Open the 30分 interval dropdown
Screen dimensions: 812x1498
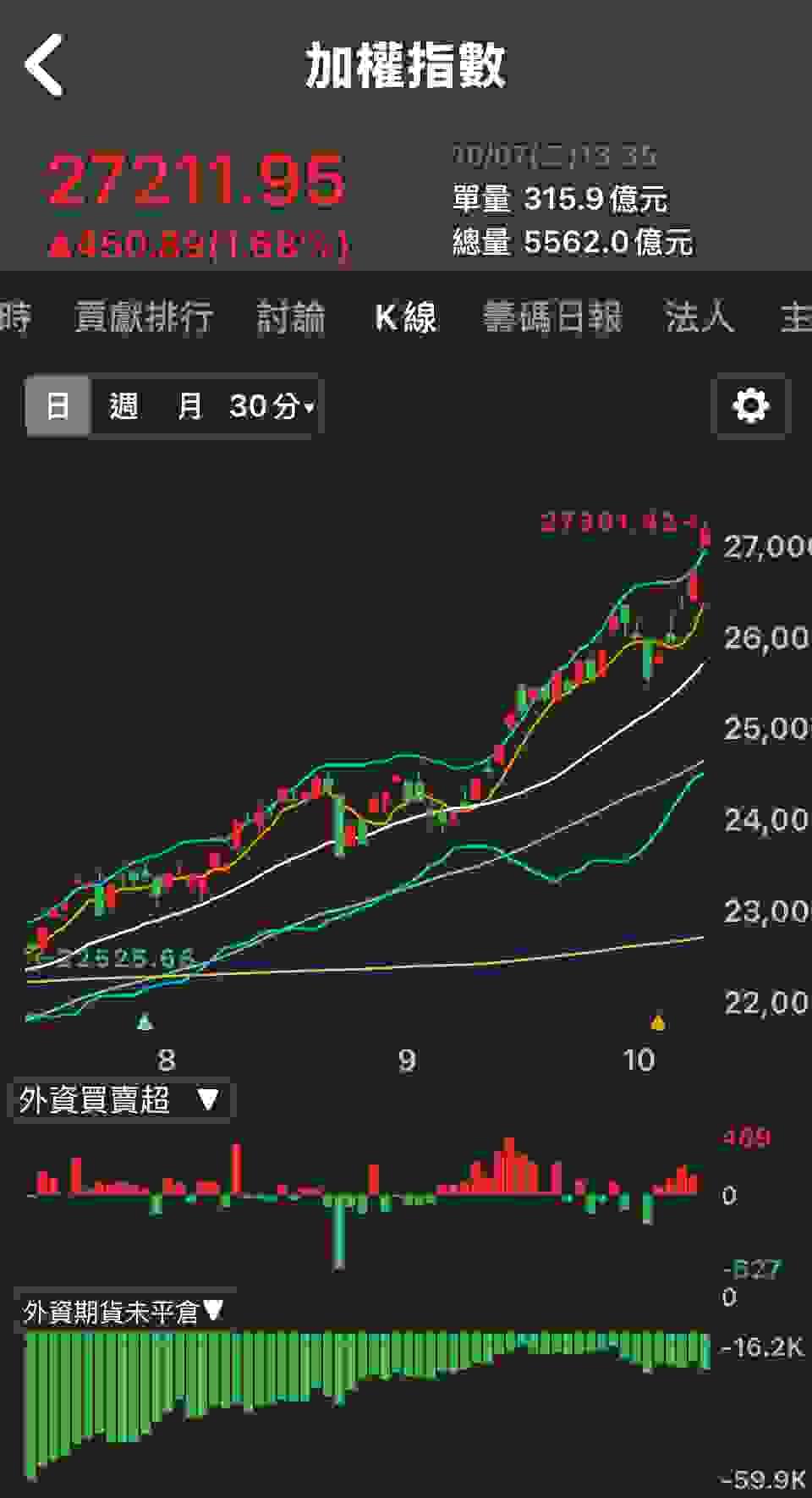pos(271,406)
